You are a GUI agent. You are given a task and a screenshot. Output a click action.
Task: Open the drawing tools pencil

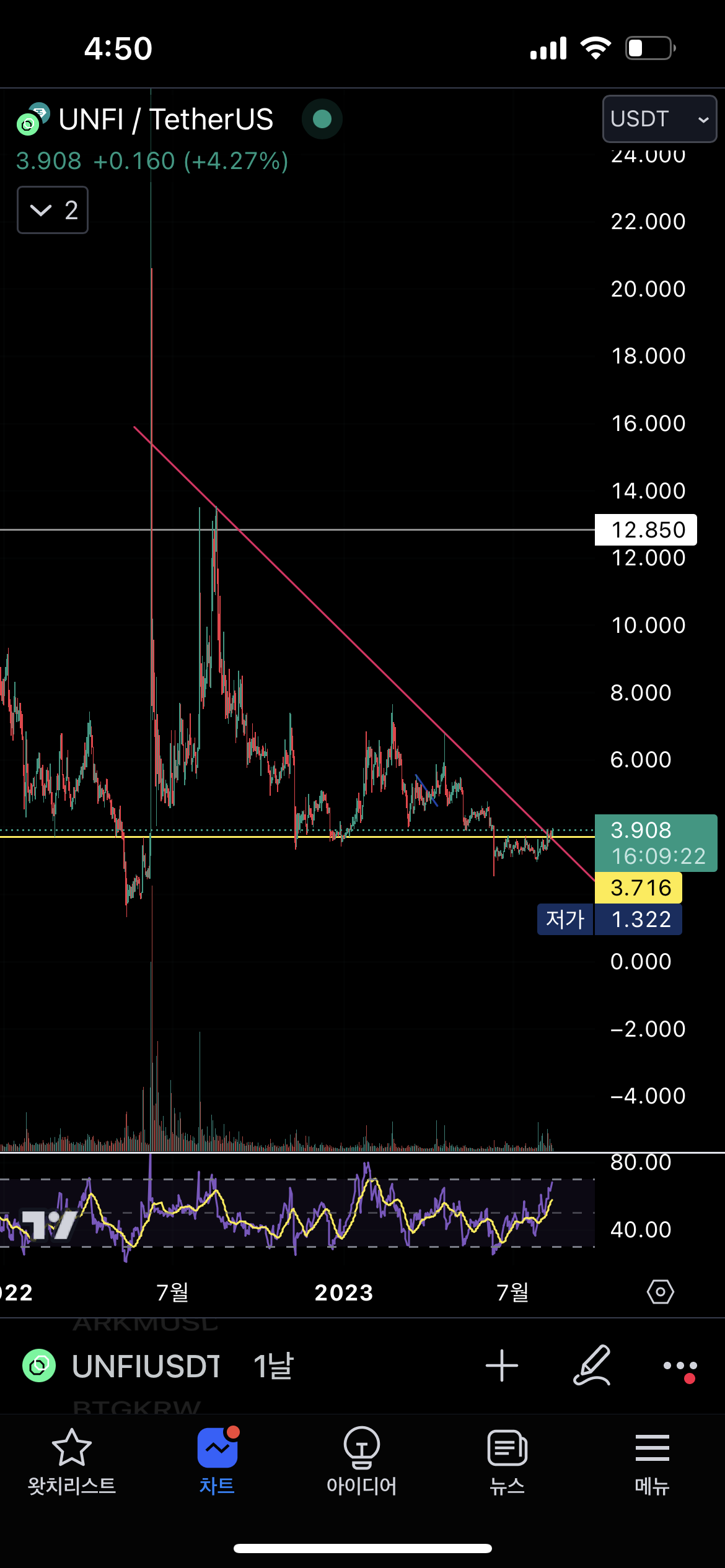tap(592, 1365)
